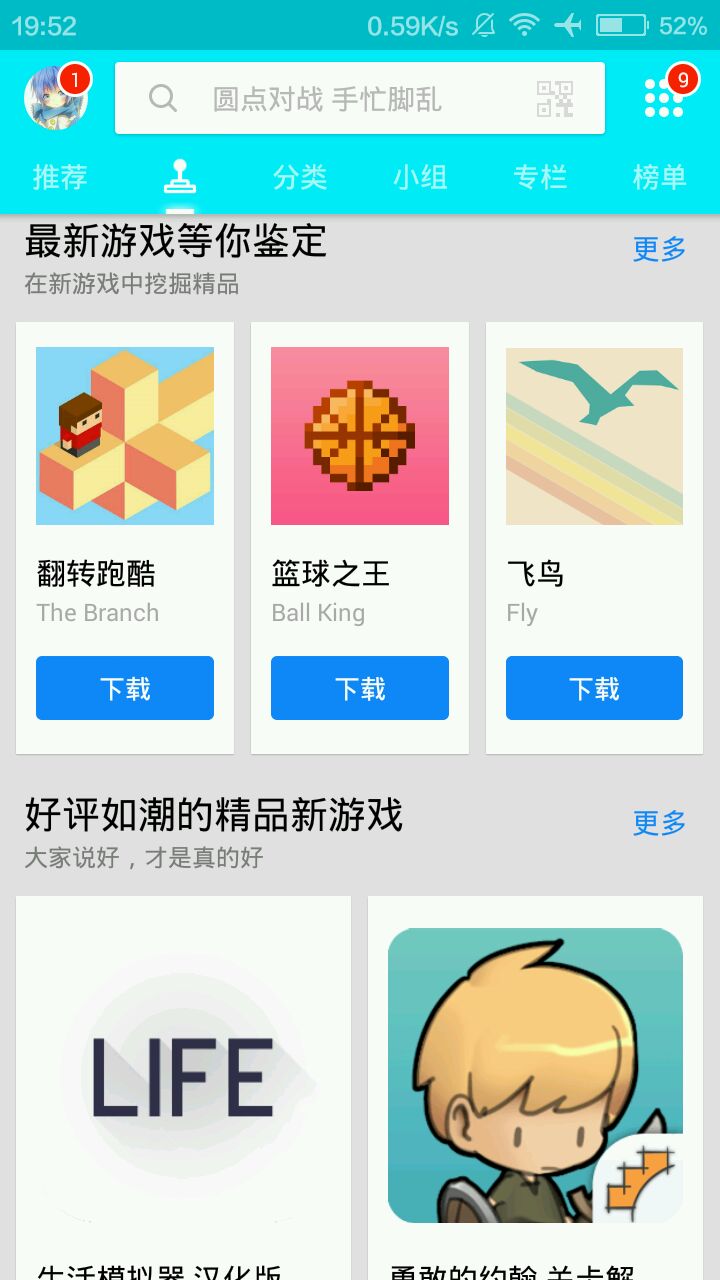Image resolution: width=720 pixels, height=1280 pixels.
Task: Open the QR code scanner
Action: pos(555,98)
